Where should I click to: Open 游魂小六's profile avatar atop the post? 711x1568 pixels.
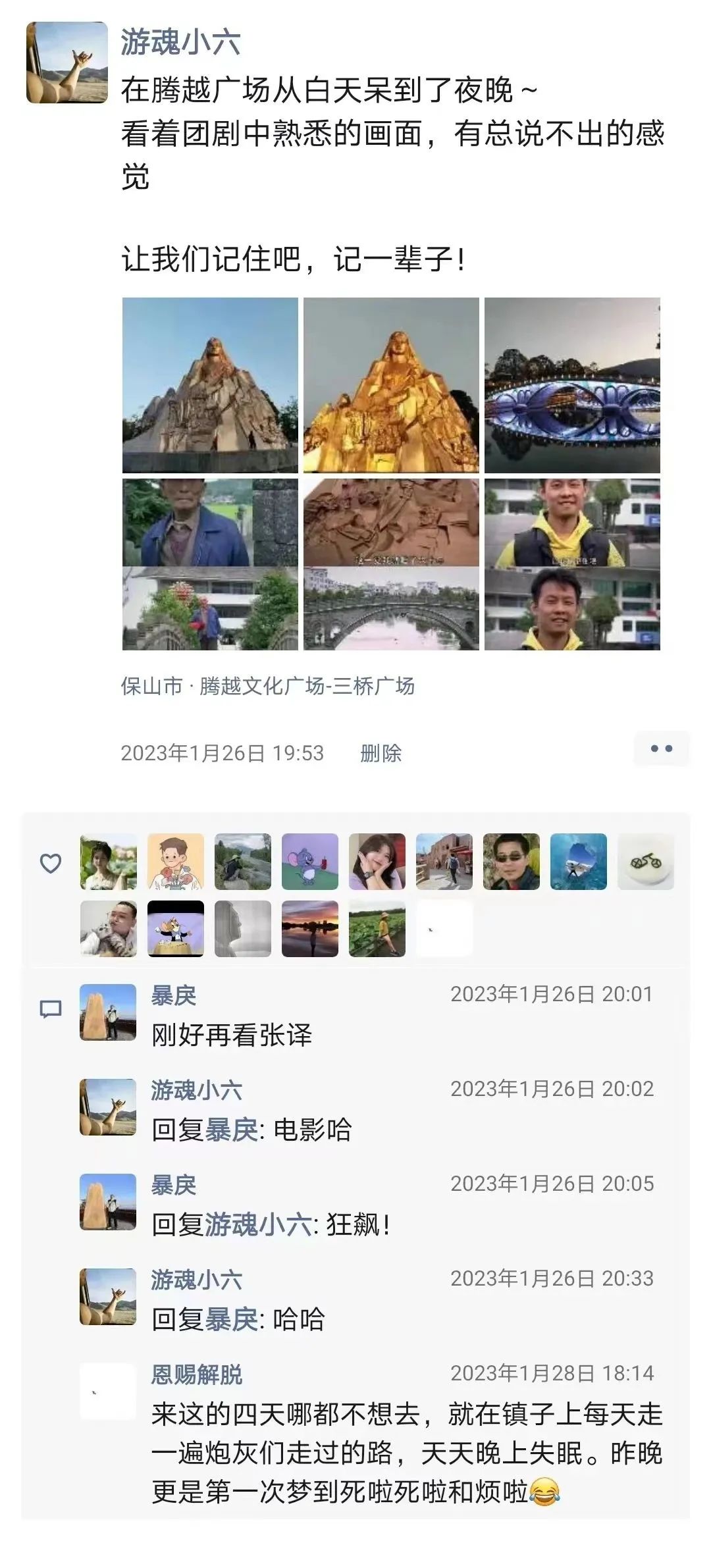[x=67, y=63]
